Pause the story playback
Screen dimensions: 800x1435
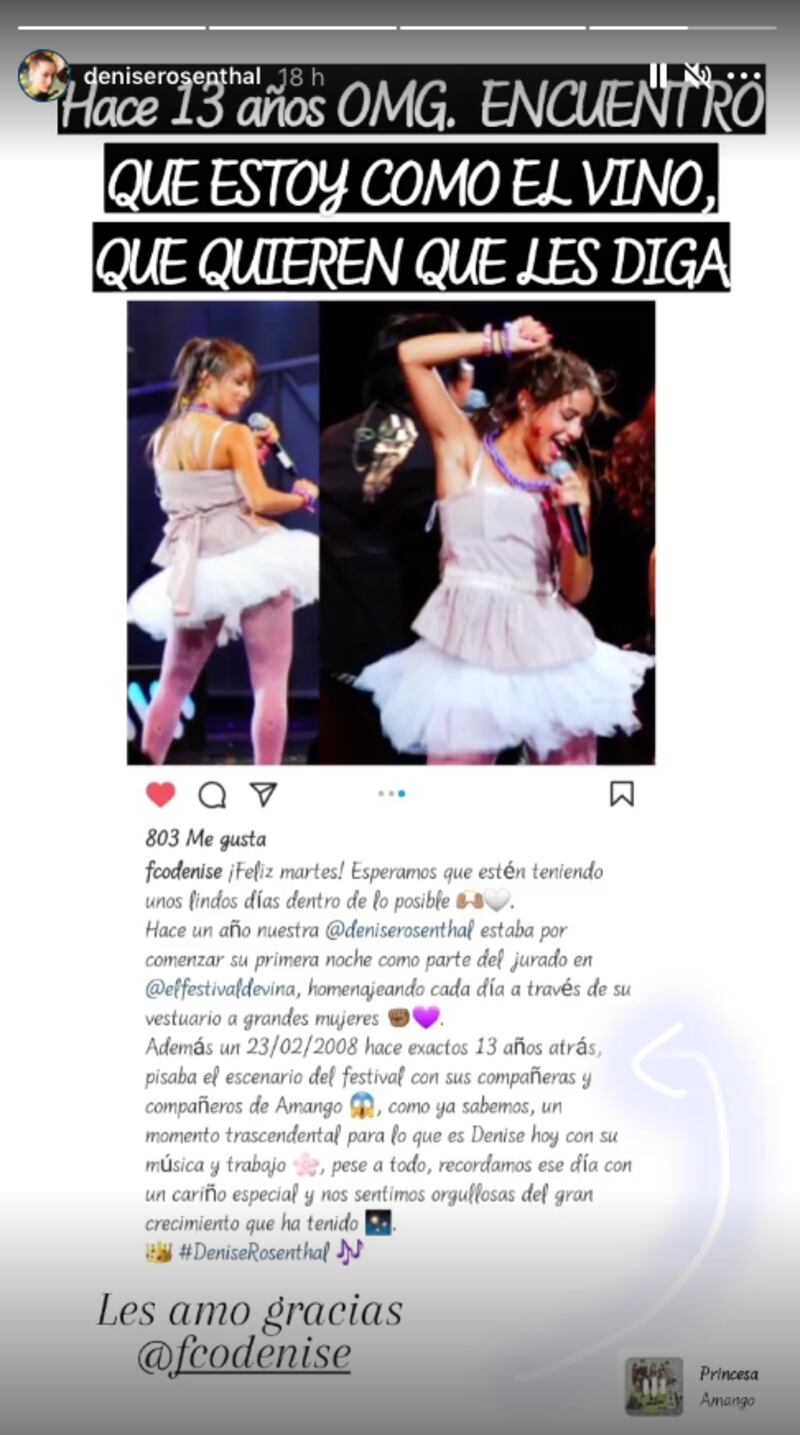(x=658, y=75)
